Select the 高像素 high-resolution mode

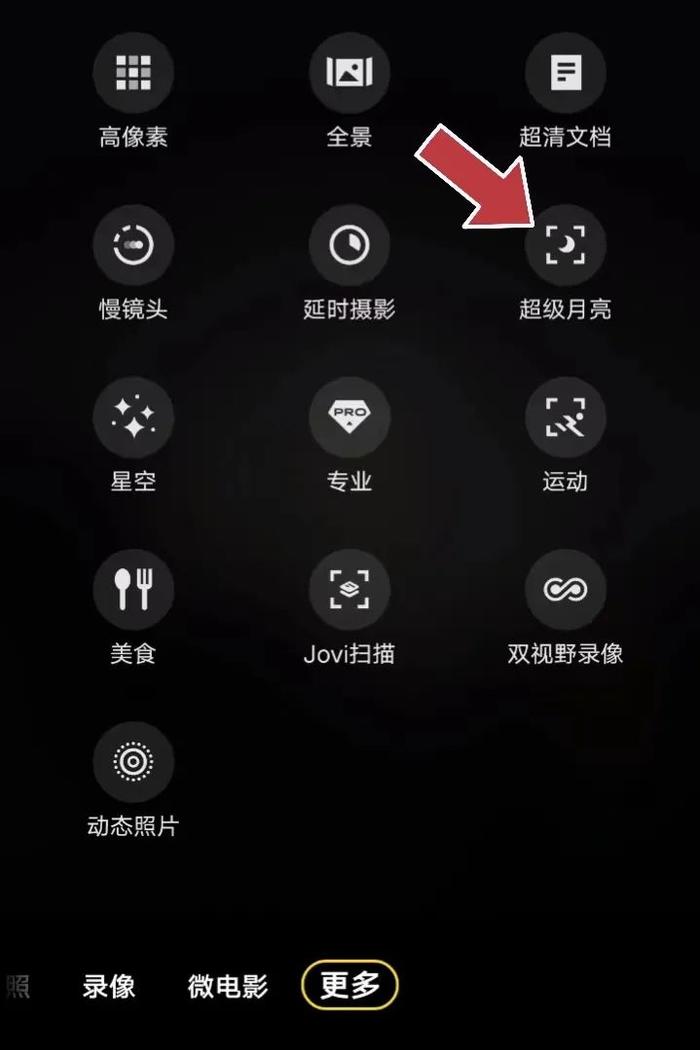click(133, 73)
